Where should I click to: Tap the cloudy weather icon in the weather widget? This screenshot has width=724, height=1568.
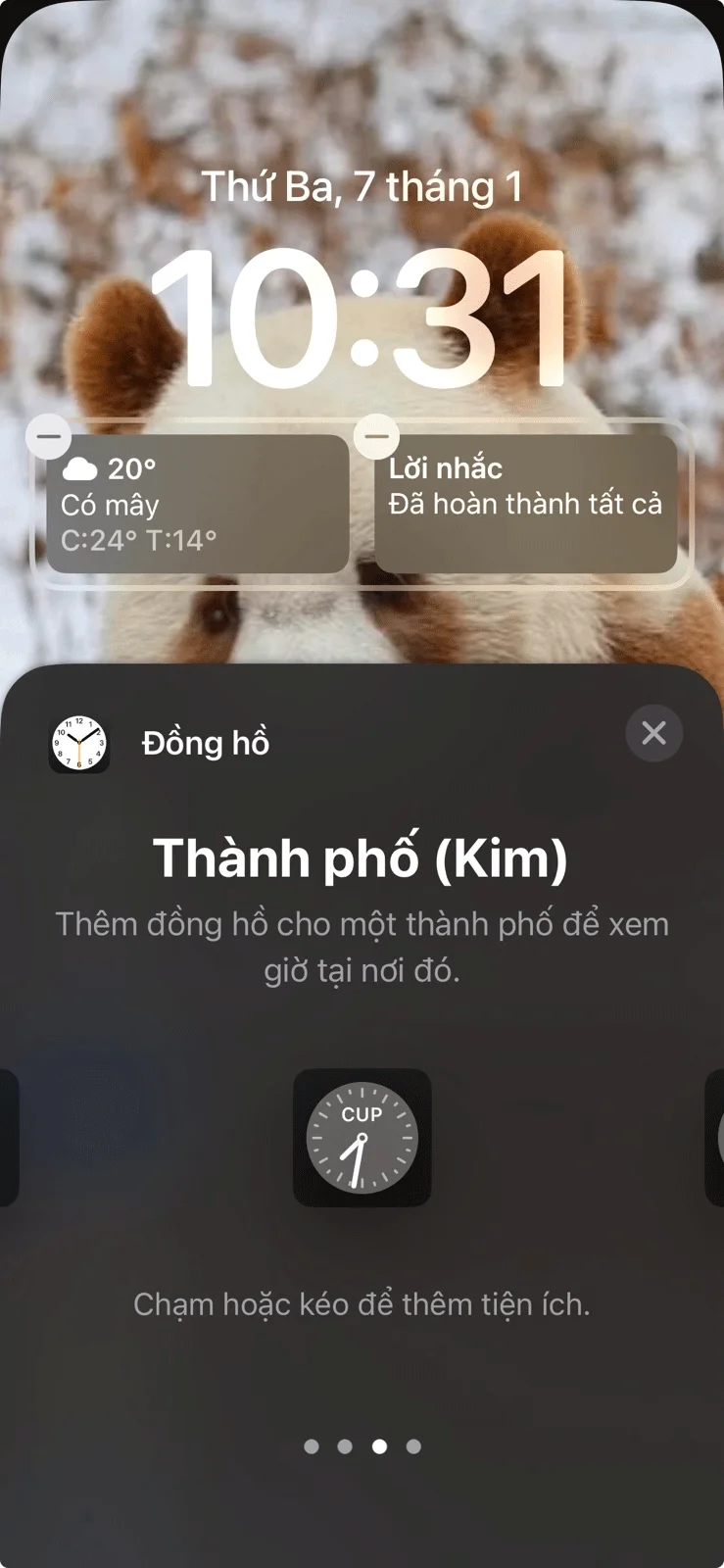click(x=80, y=469)
